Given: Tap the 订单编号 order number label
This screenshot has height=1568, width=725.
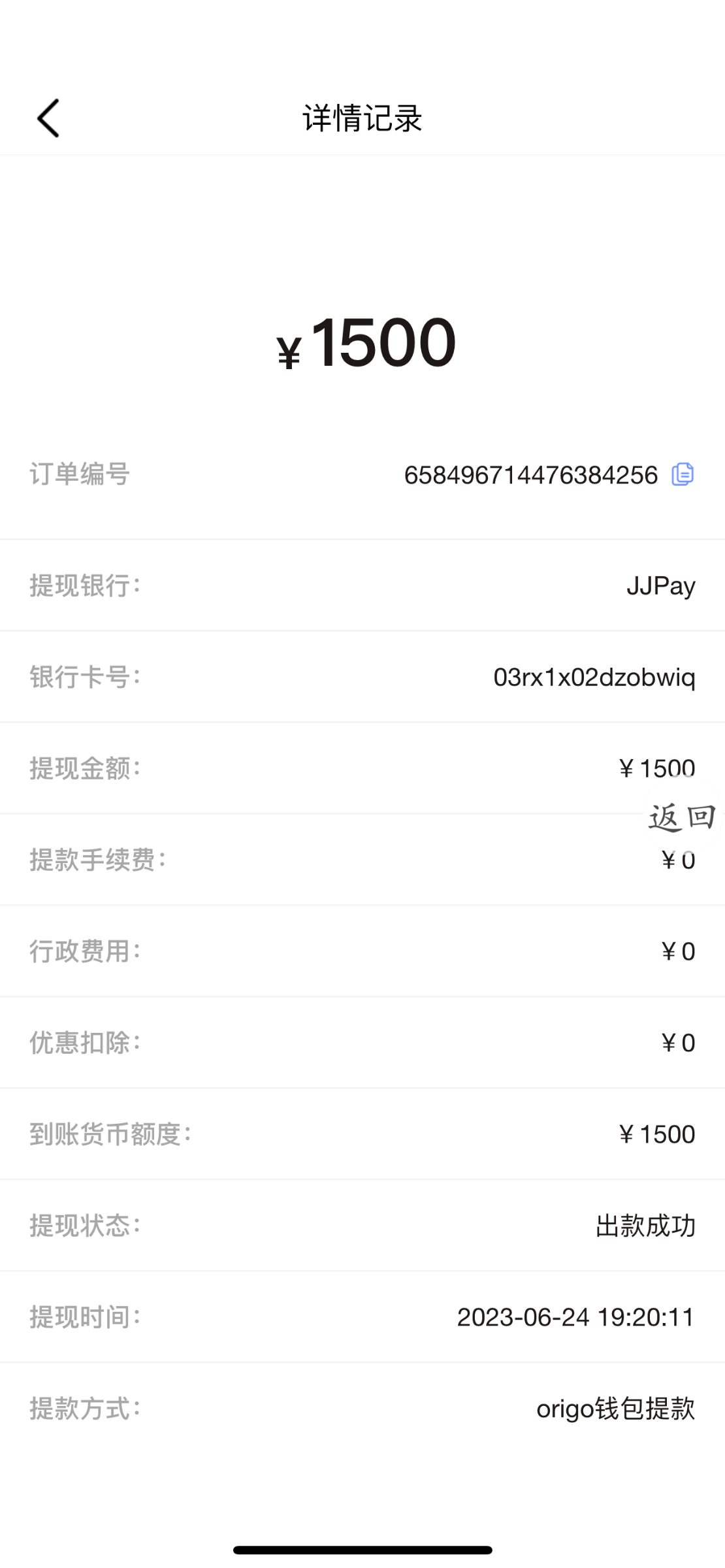Looking at the screenshot, I should 80,476.
